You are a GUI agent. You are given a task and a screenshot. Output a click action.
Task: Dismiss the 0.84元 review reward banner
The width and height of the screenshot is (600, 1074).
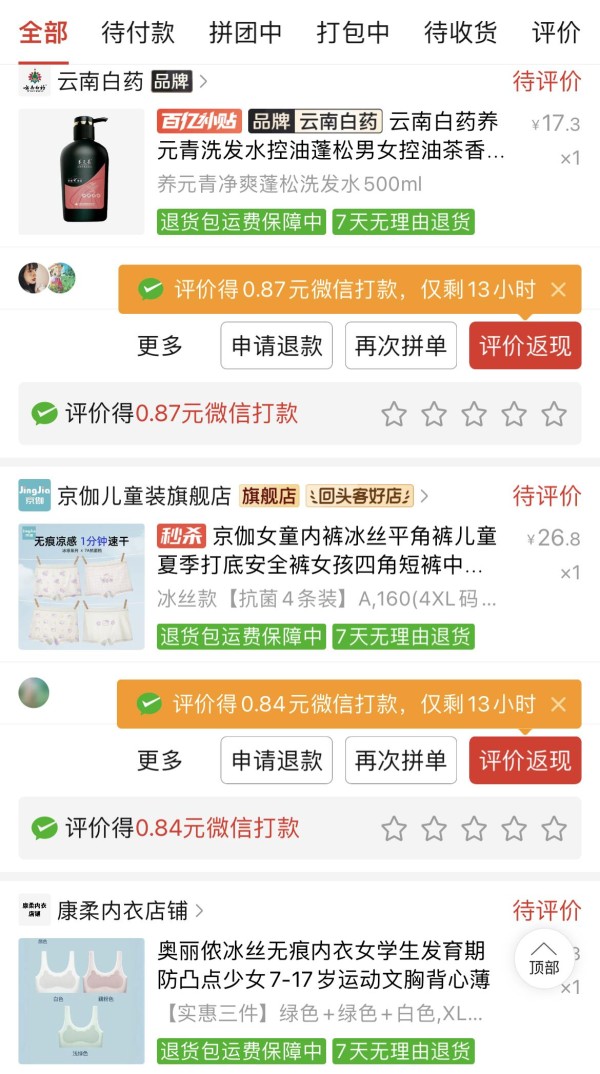(559, 704)
